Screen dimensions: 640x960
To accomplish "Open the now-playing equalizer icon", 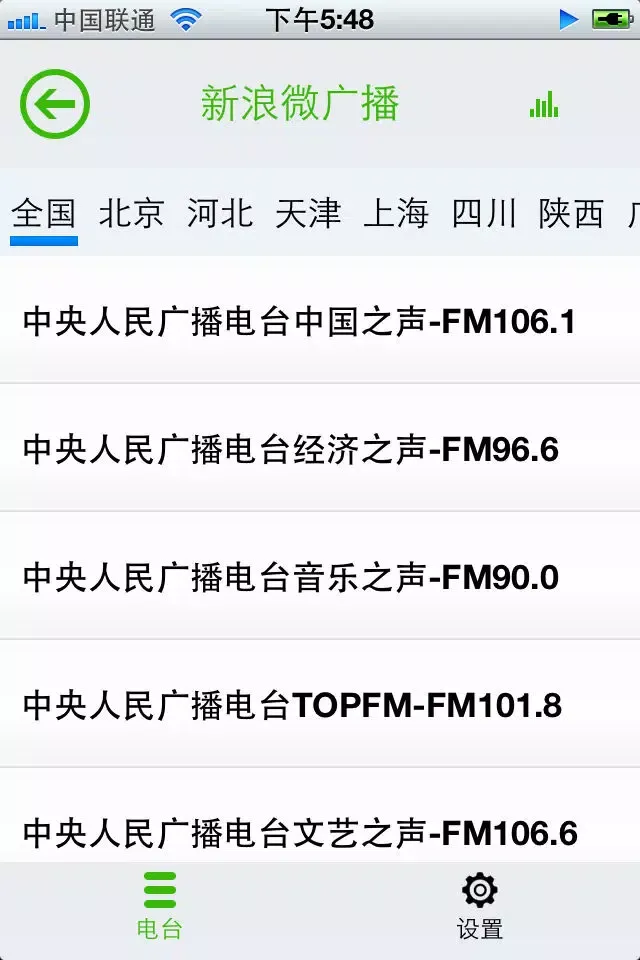I will (x=544, y=104).
